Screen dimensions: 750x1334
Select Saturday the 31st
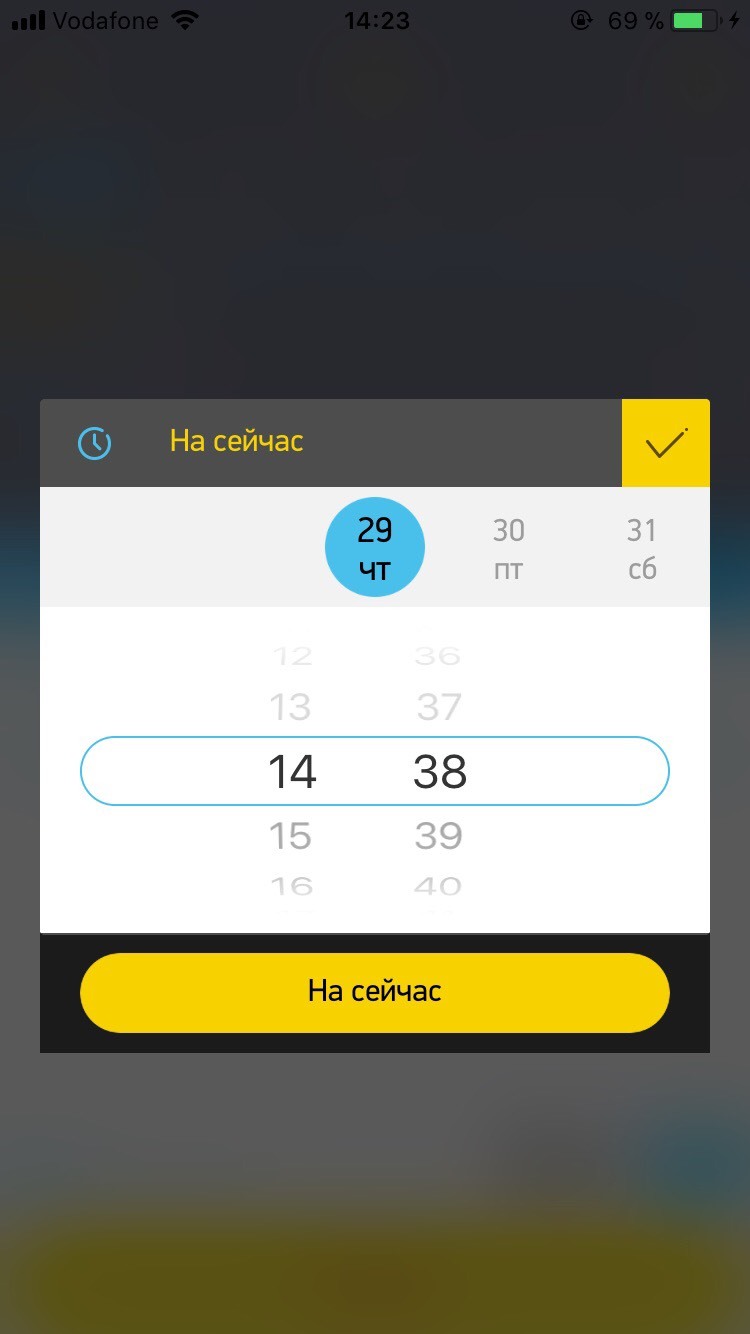642,548
